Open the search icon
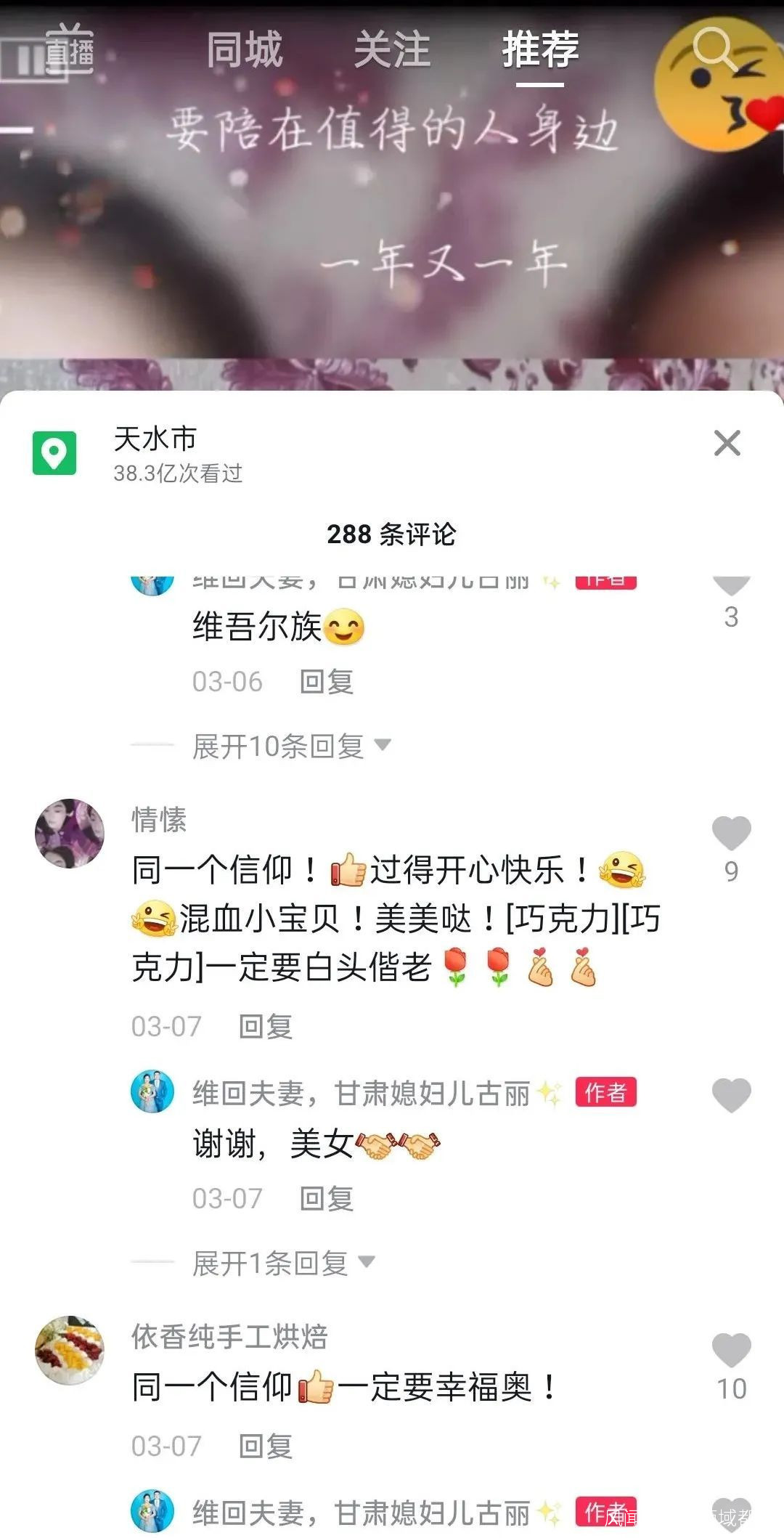The width and height of the screenshot is (784, 1538). point(714,49)
